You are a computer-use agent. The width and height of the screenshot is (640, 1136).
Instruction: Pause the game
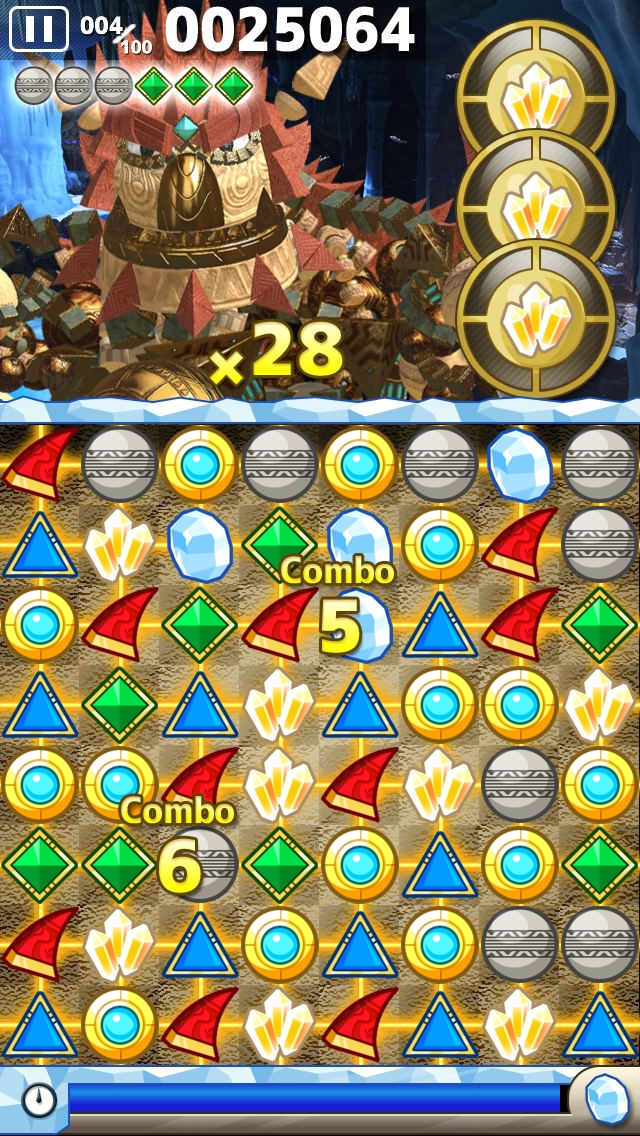point(38,29)
